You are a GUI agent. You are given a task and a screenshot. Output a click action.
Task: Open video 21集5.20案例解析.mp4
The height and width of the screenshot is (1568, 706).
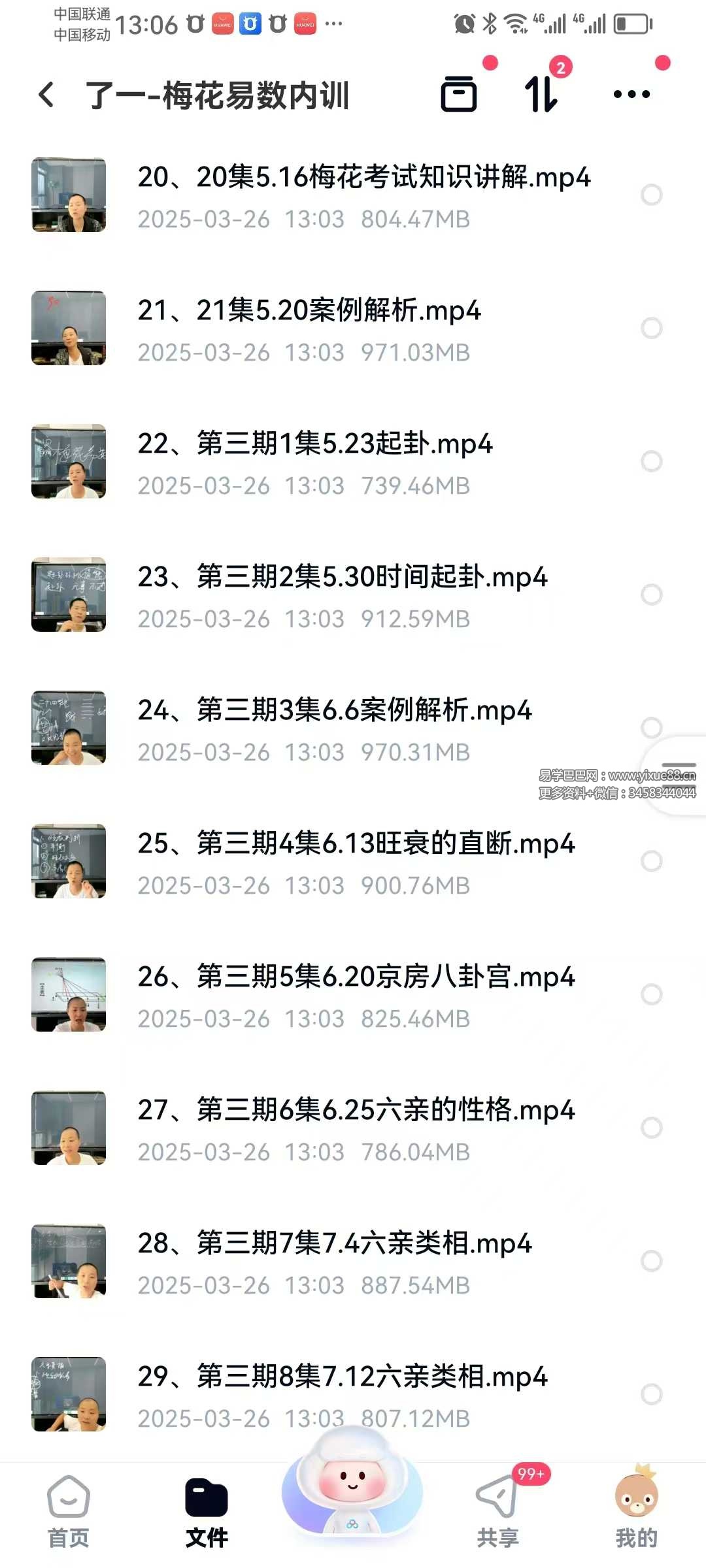(x=309, y=310)
